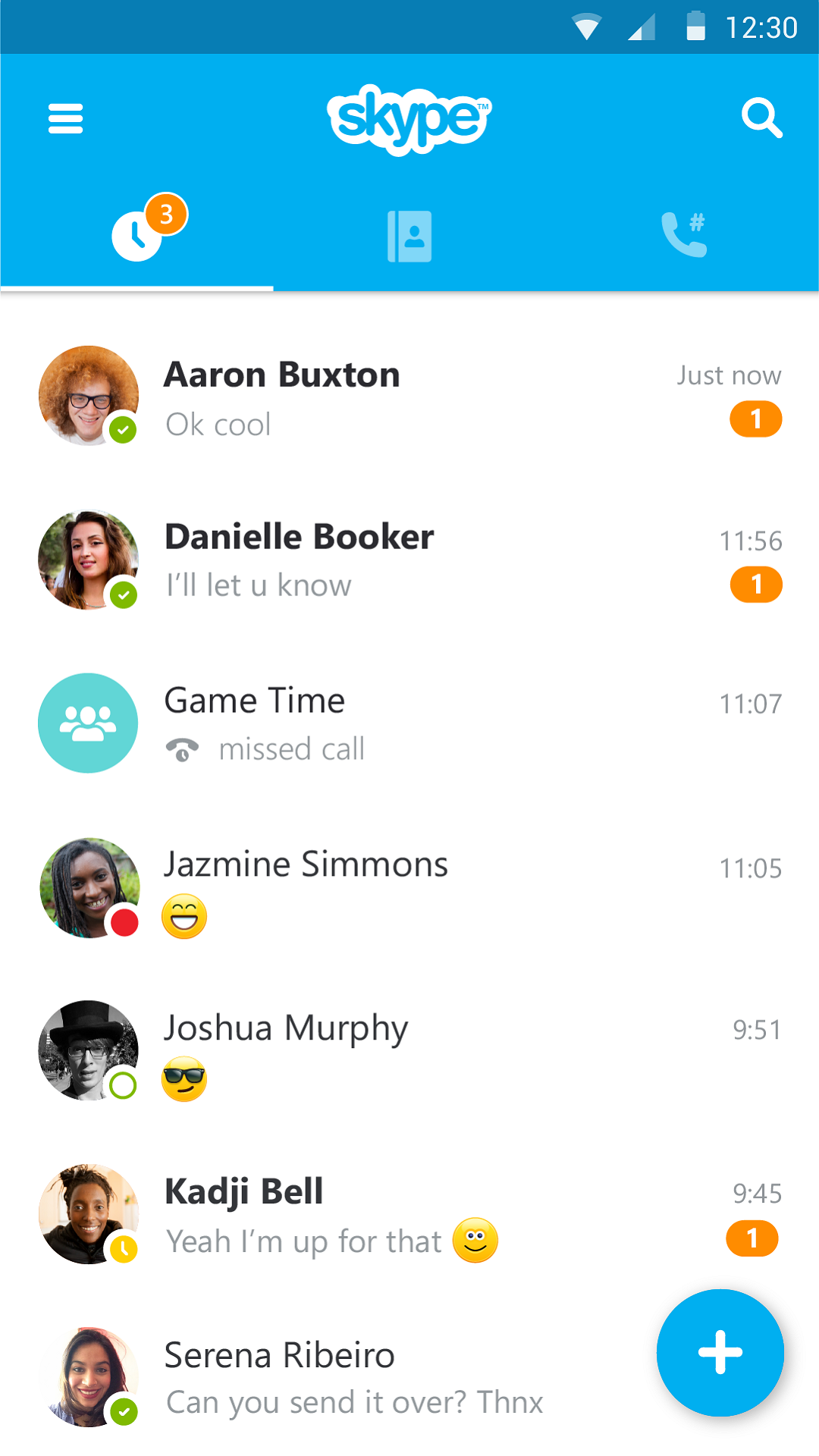The width and height of the screenshot is (819, 1456).
Task: Open the hamburger menu
Action: (65, 118)
